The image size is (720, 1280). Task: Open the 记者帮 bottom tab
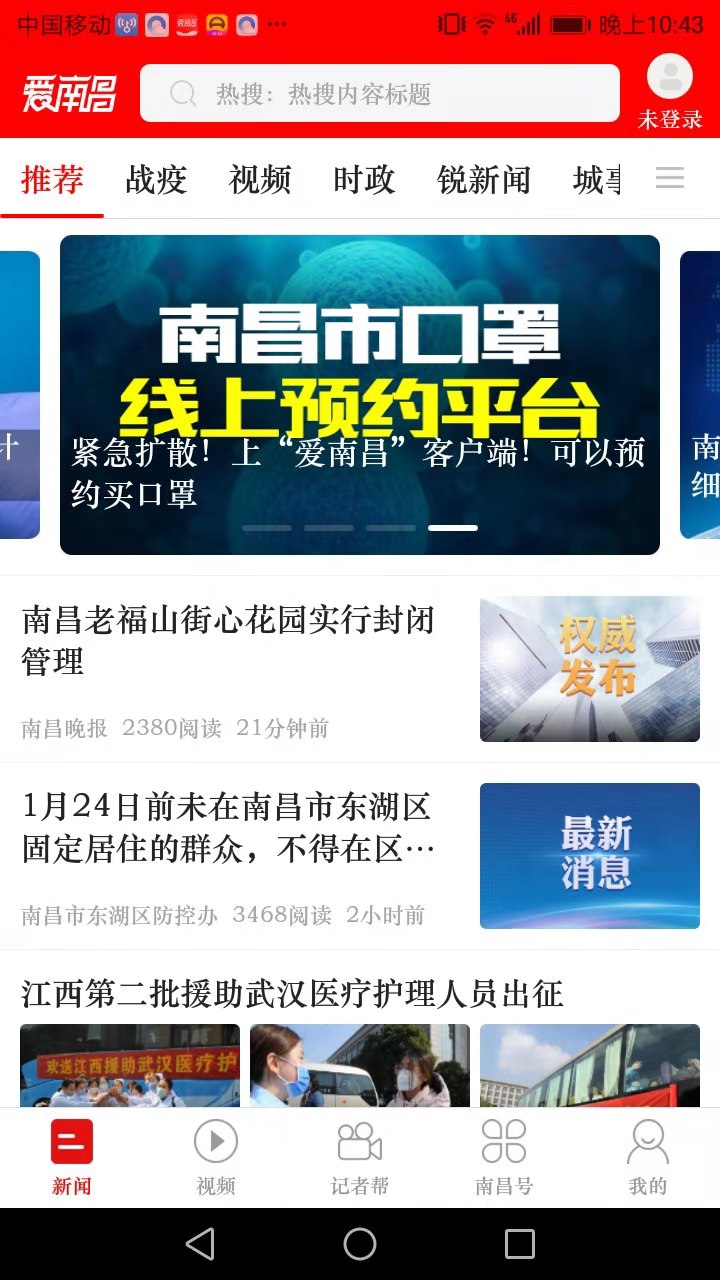(x=360, y=1158)
